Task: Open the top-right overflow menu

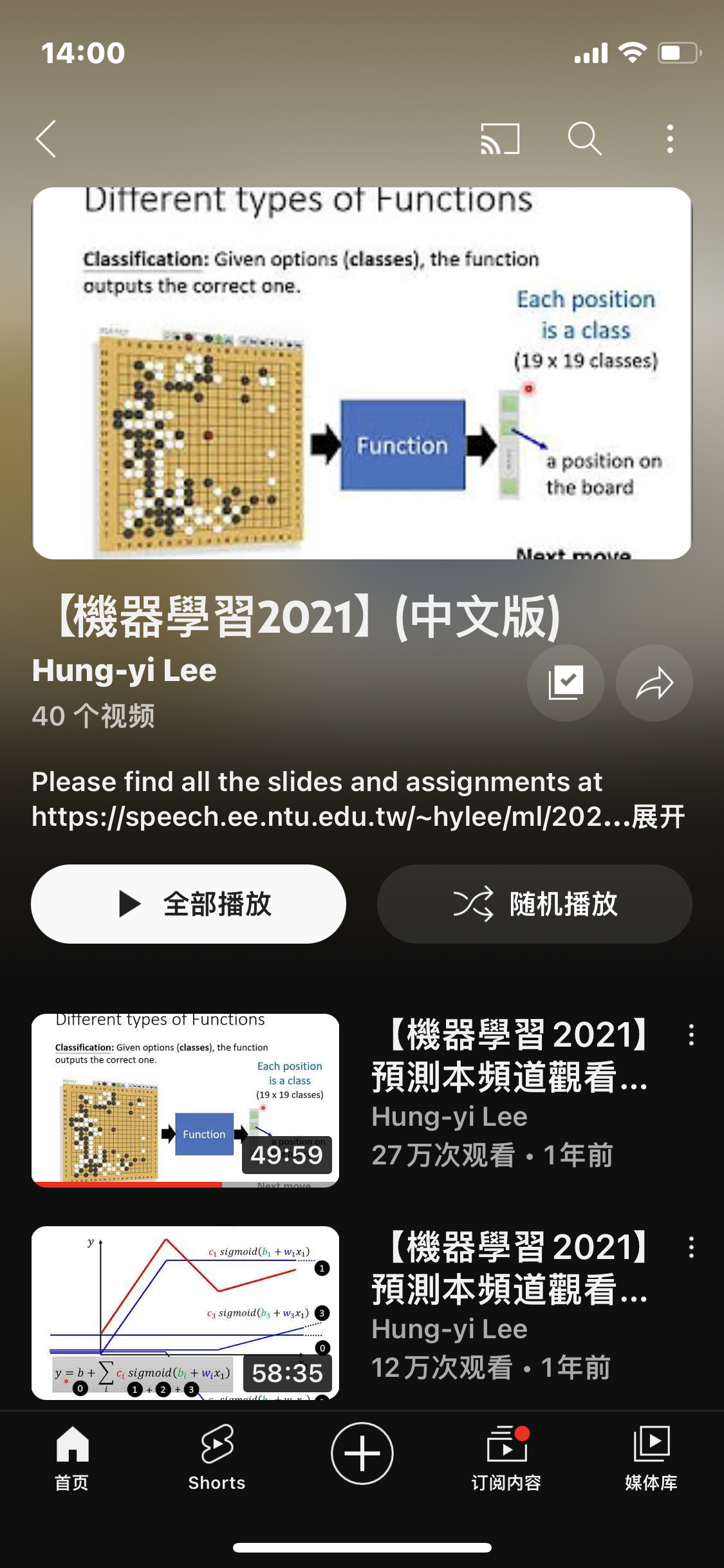Action: tap(670, 138)
